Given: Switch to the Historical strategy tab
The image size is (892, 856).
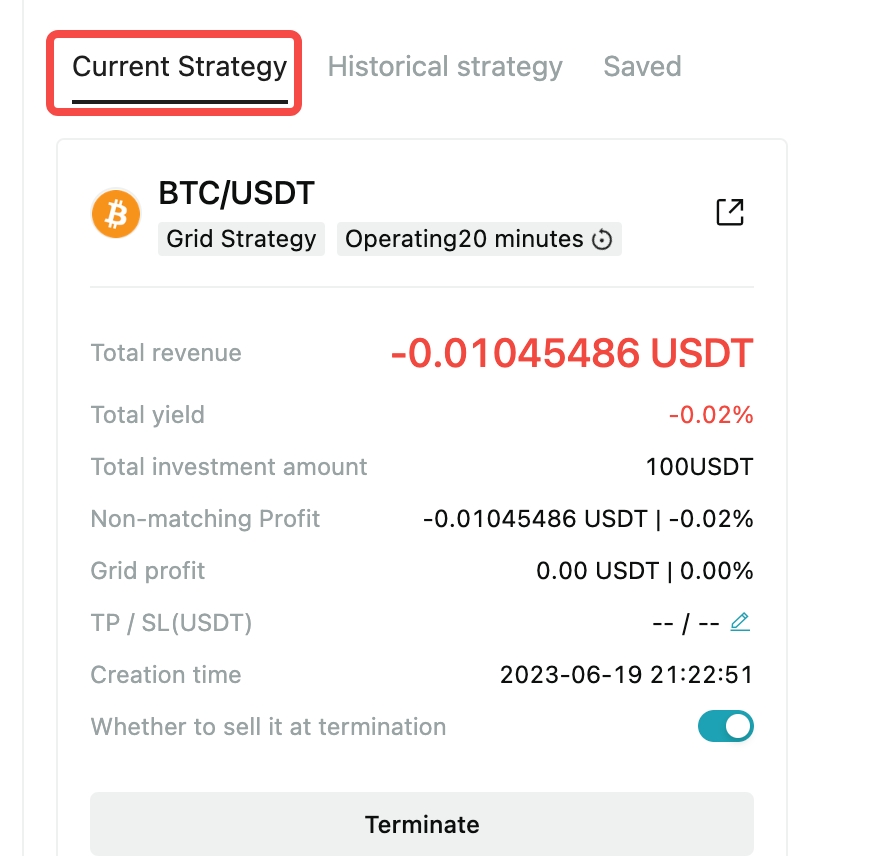Looking at the screenshot, I should coord(445,67).
